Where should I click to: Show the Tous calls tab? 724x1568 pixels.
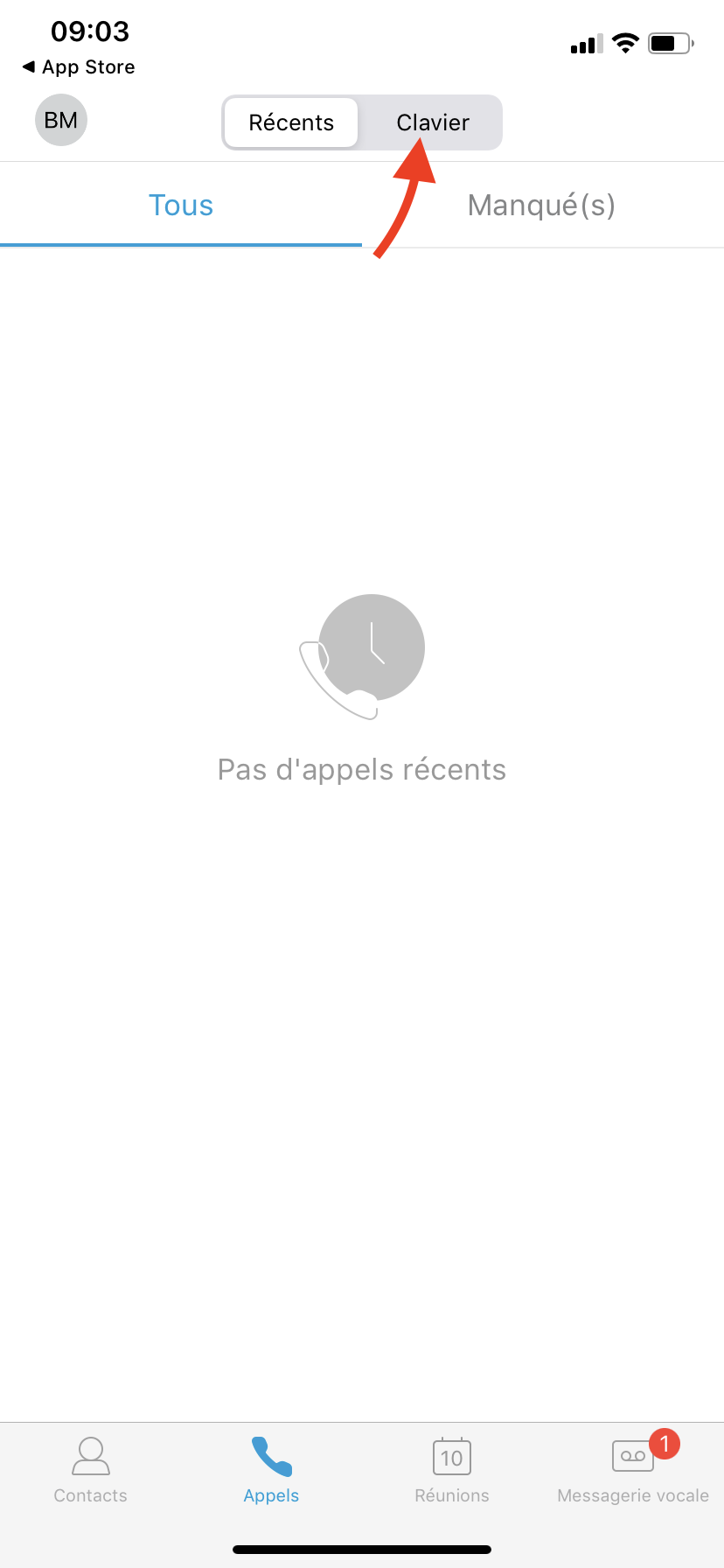coord(181,206)
